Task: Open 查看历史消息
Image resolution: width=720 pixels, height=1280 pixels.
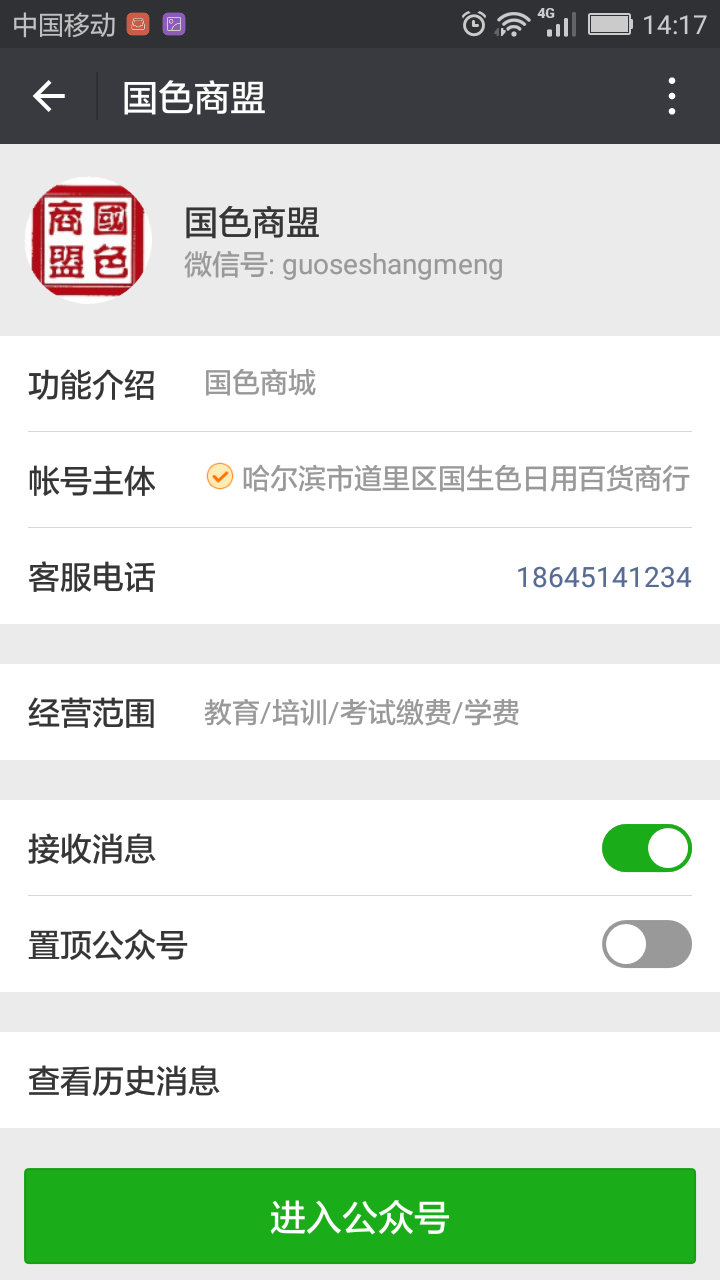Action: coord(360,1080)
